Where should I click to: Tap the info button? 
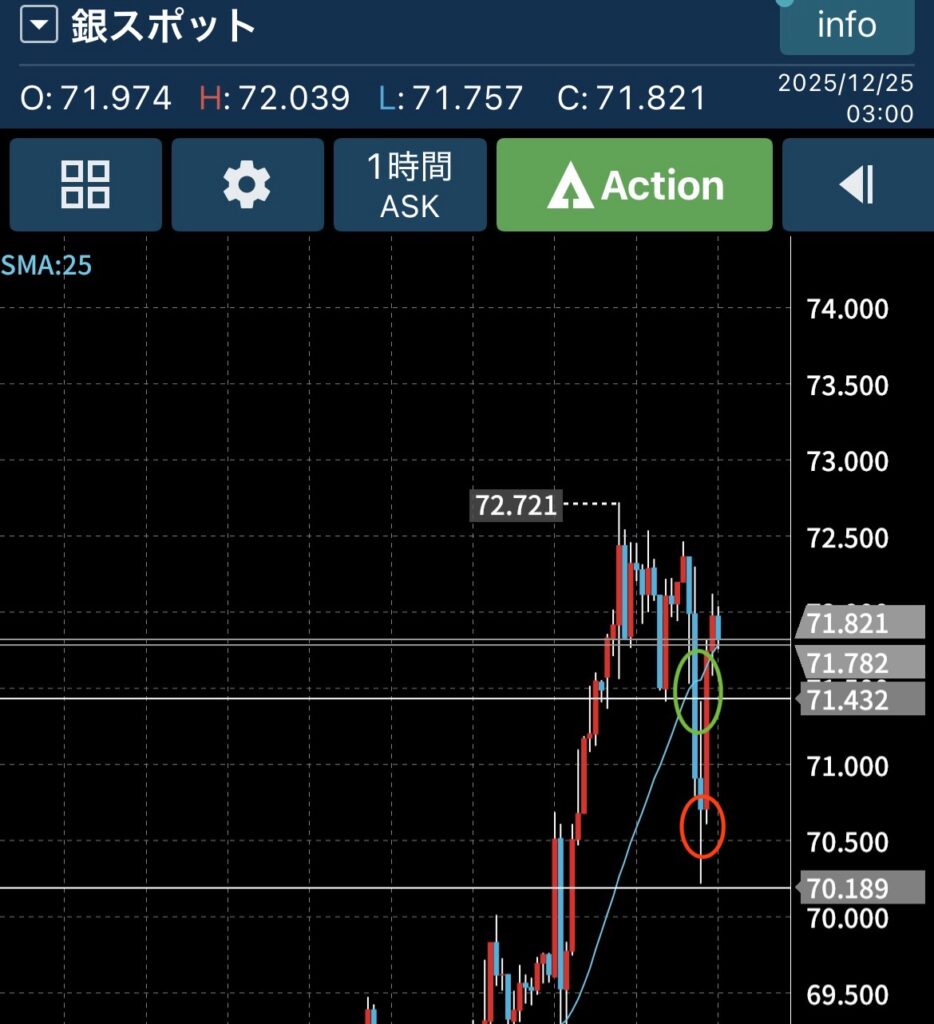pos(846,26)
